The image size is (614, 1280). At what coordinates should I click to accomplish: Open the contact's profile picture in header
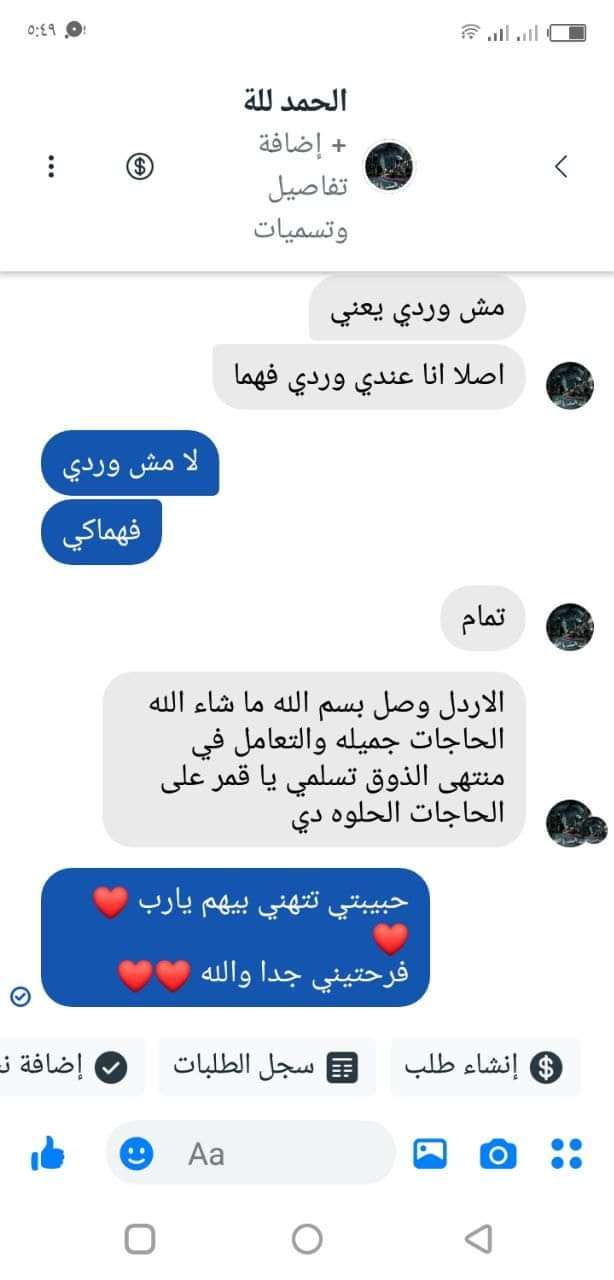point(389,166)
